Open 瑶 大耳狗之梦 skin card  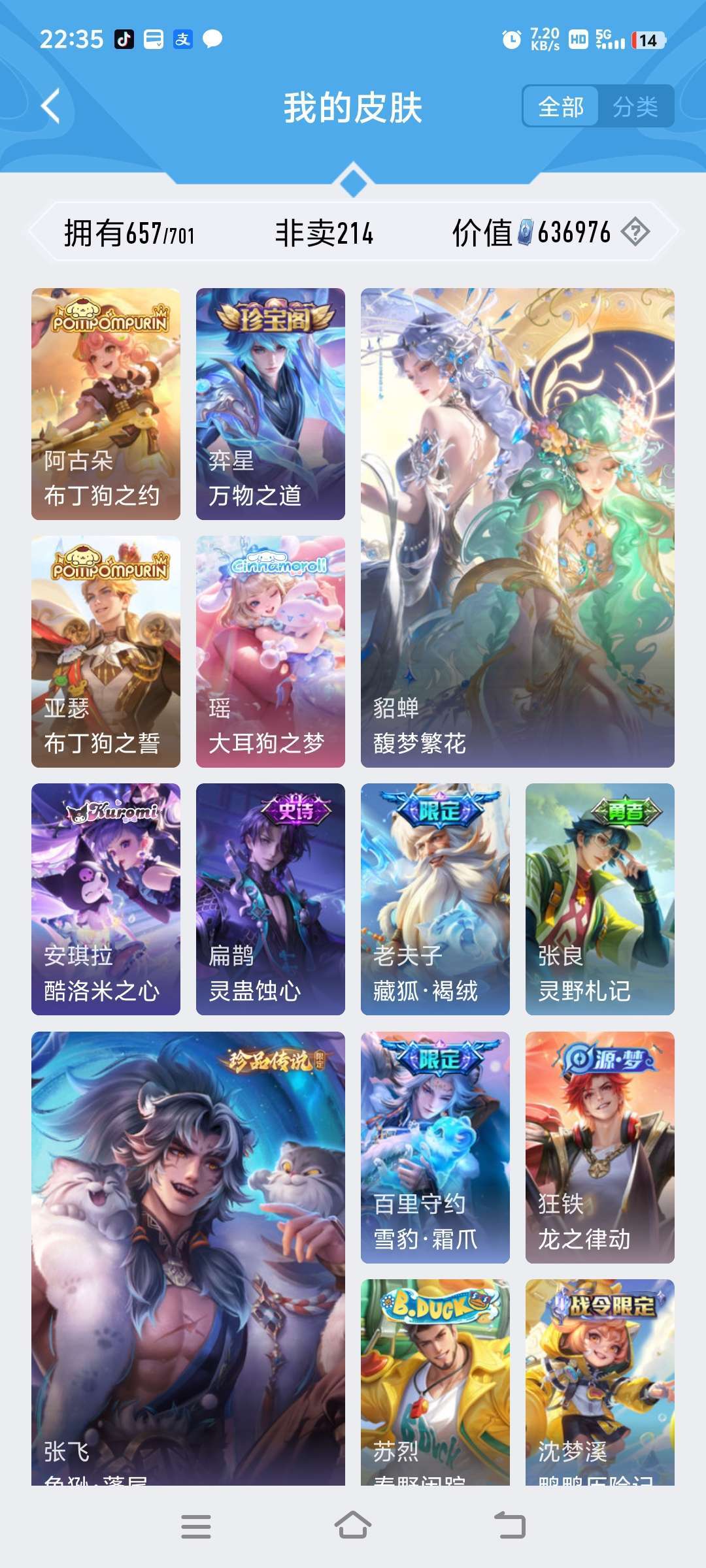click(271, 651)
